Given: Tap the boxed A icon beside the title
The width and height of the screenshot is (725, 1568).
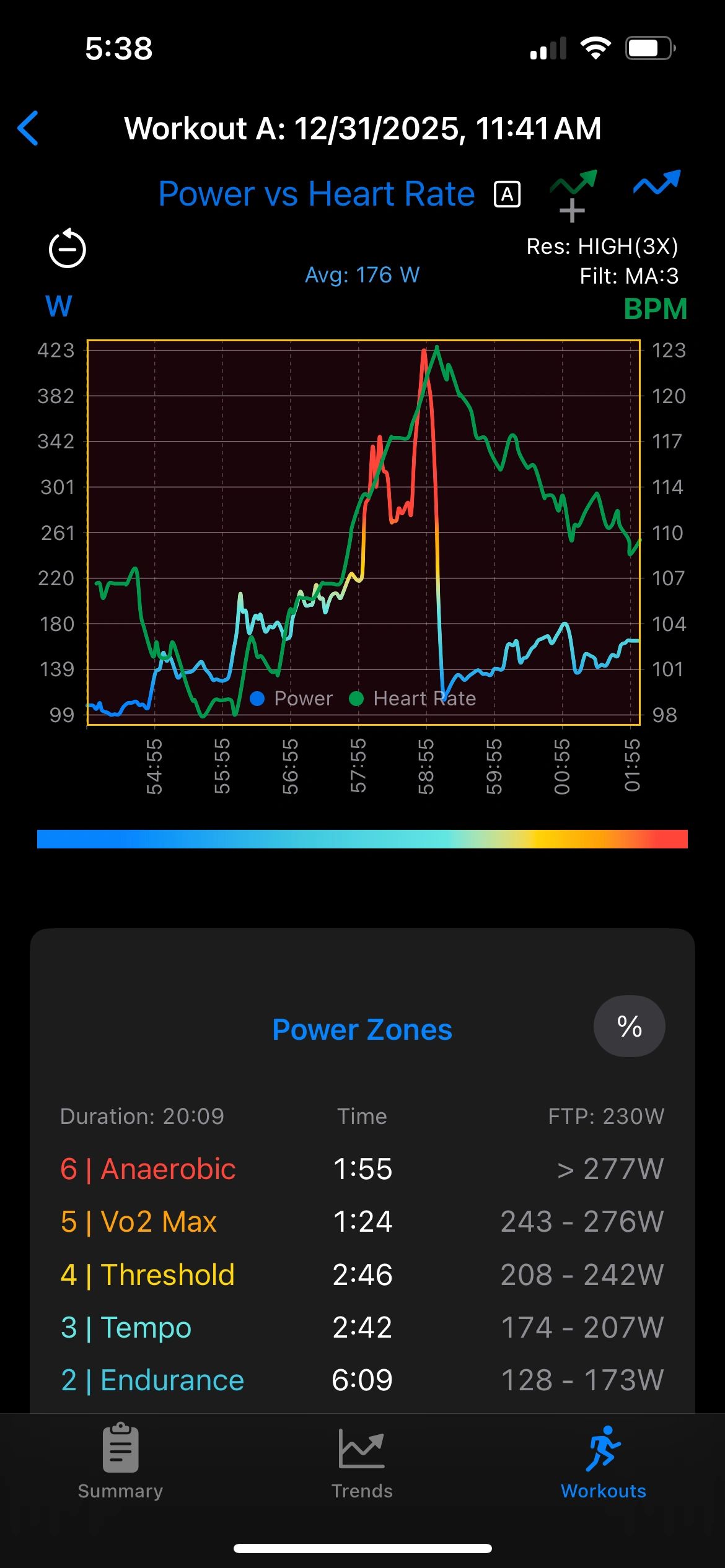Looking at the screenshot, I should [x=507, y=194].
